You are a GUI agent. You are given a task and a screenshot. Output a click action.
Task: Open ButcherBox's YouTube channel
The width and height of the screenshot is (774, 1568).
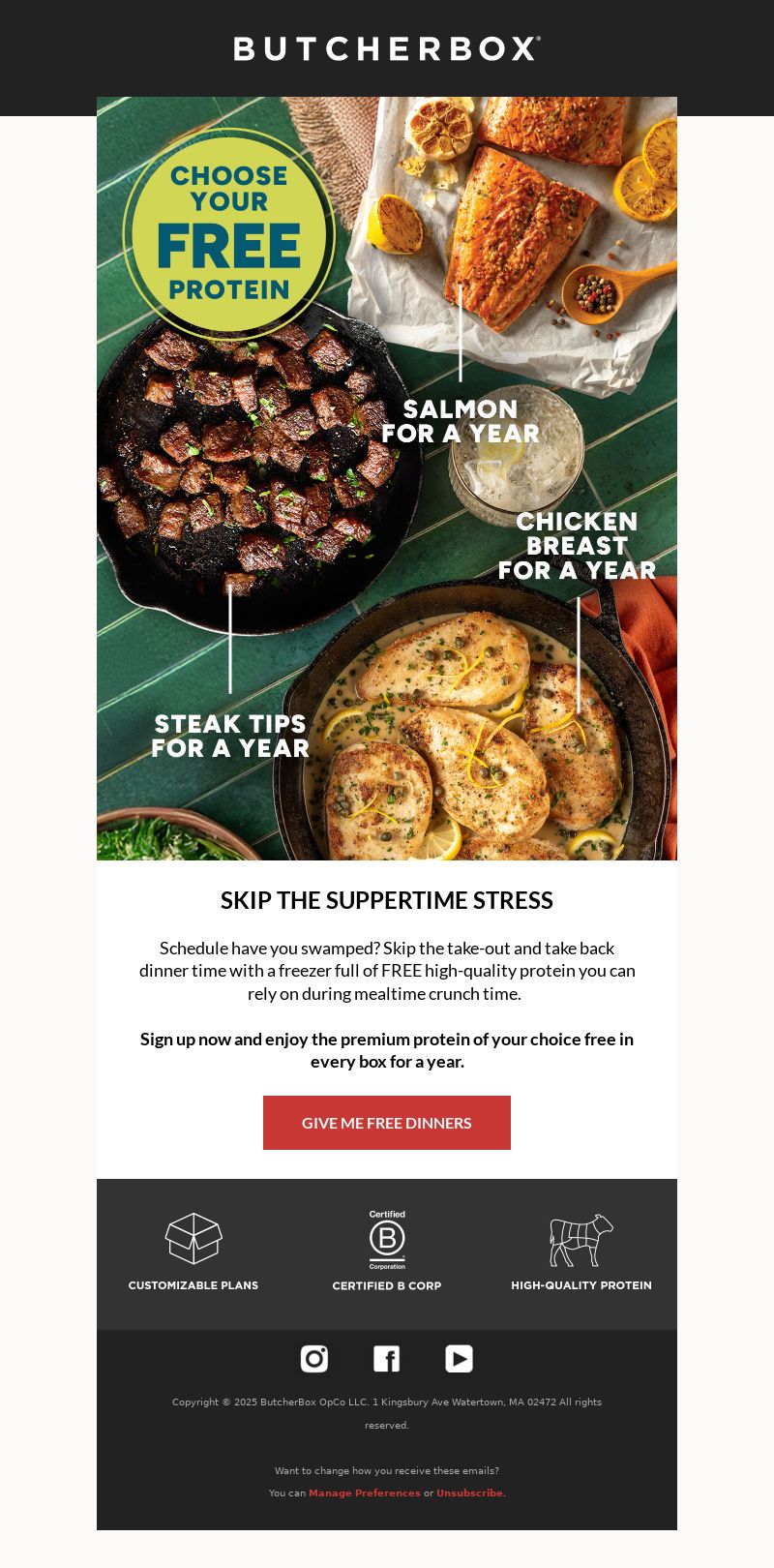tap(459, 1359)
